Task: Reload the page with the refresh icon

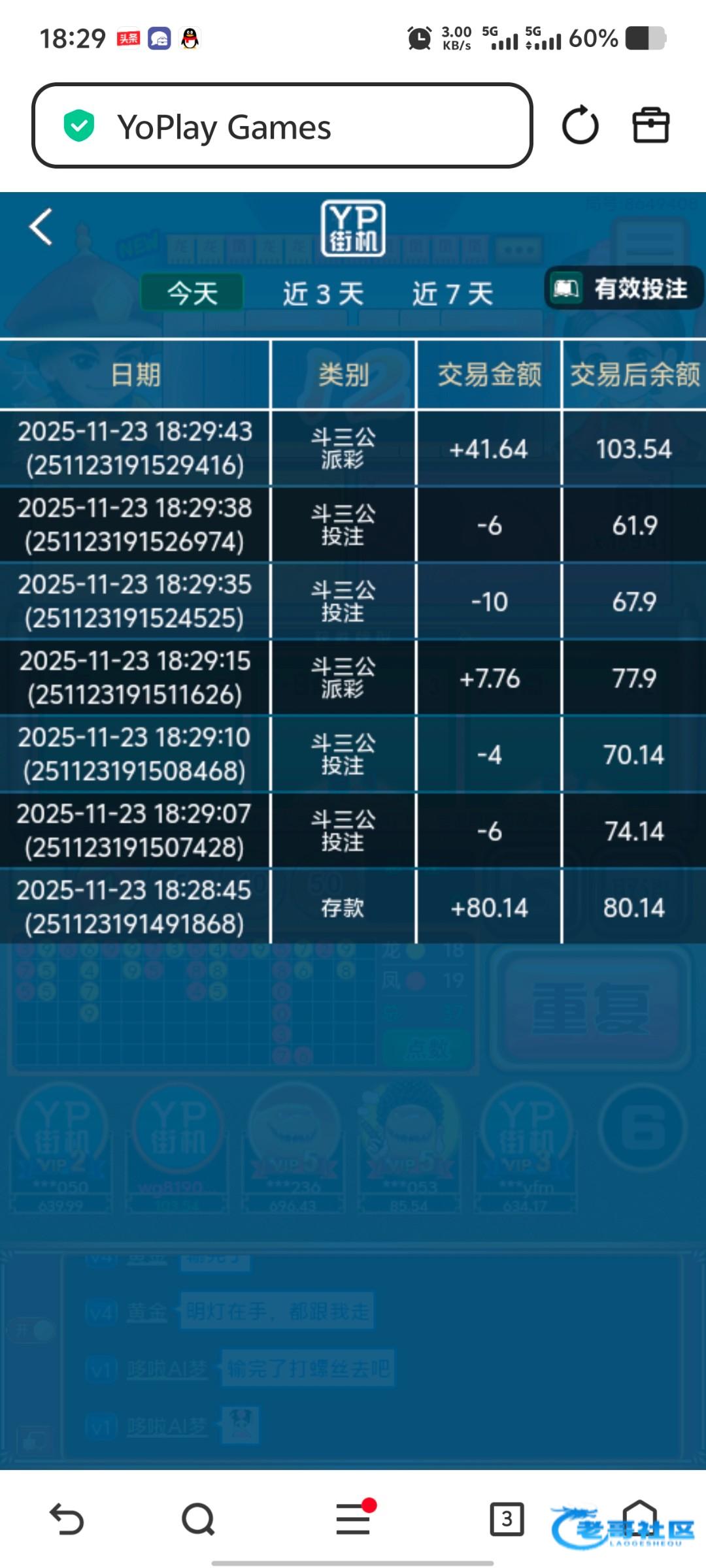Action: [580, 125]
